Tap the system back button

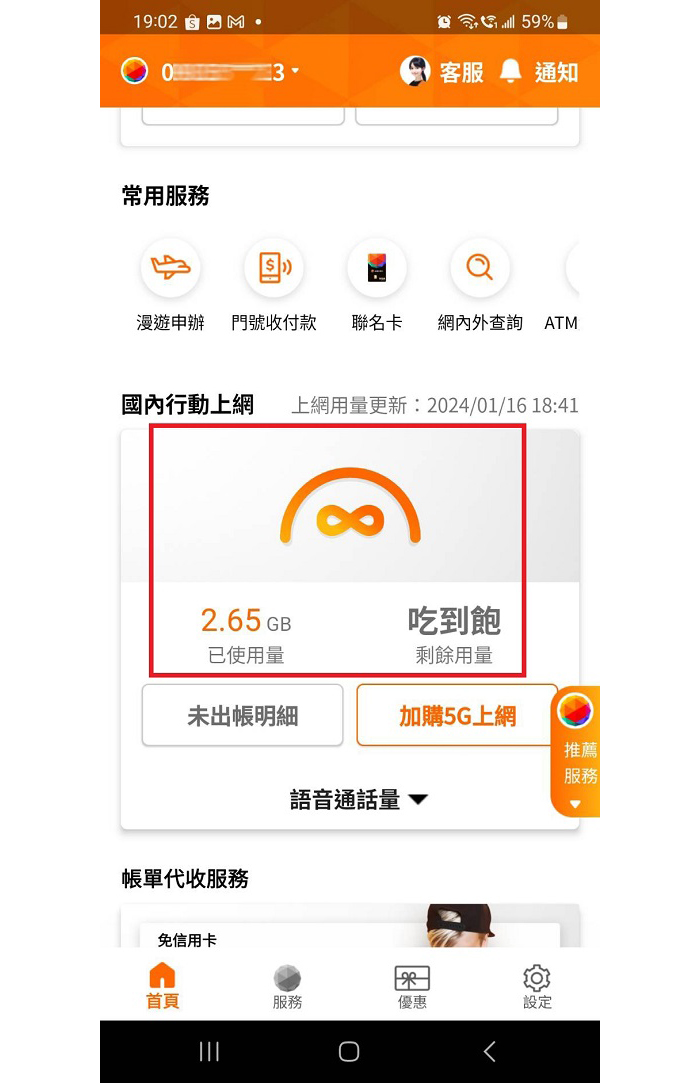click(x=489, y=1051)
